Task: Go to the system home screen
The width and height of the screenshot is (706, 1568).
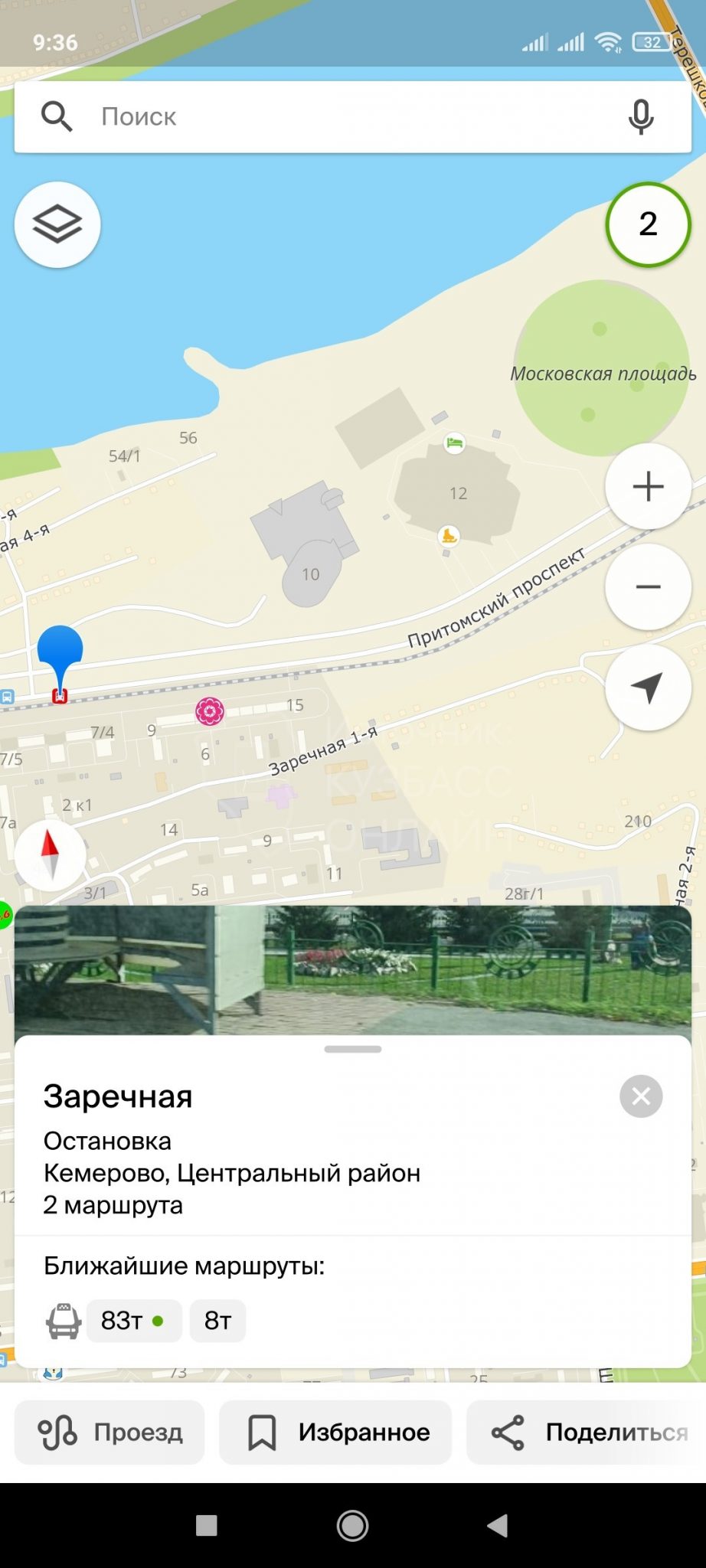Action: (x=352, y=1526)
